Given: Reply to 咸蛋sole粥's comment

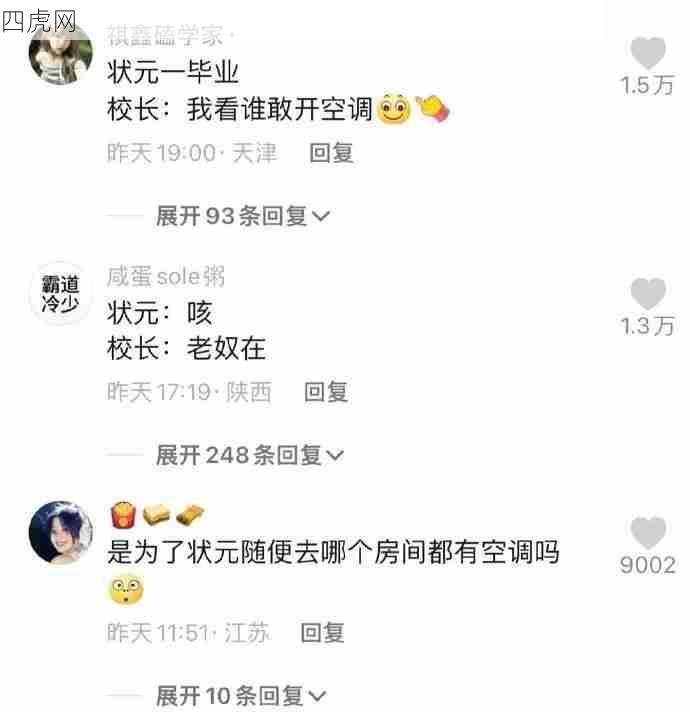Looking at the screenshot, I should (x=325, y=392).
